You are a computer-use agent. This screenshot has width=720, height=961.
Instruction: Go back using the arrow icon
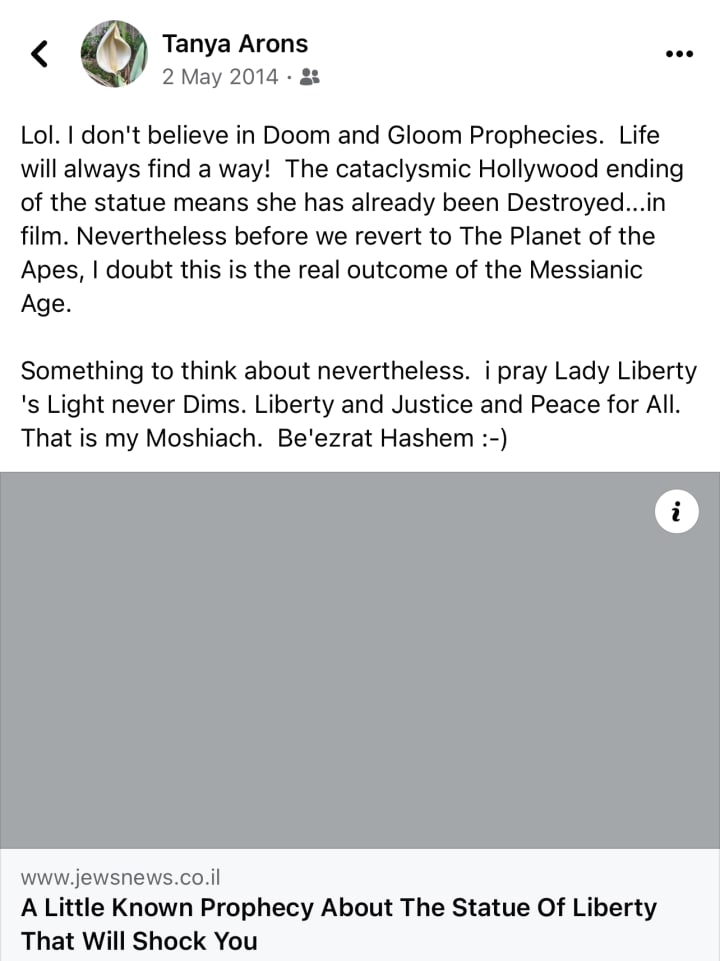pos(40,54)
